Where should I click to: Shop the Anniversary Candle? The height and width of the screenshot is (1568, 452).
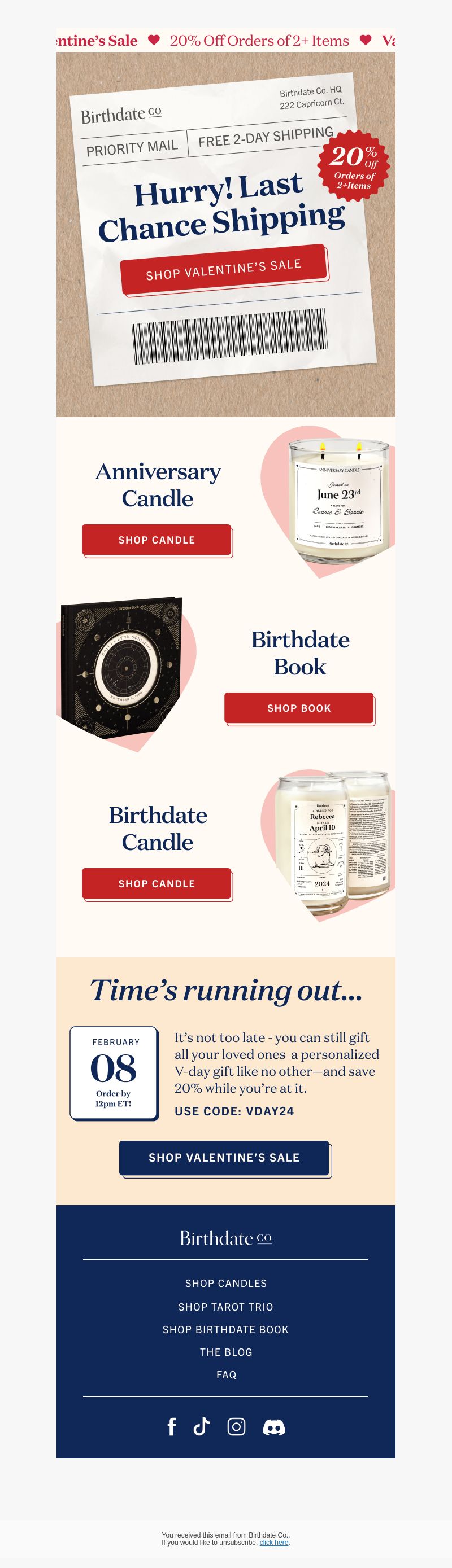tap(157, 540)
